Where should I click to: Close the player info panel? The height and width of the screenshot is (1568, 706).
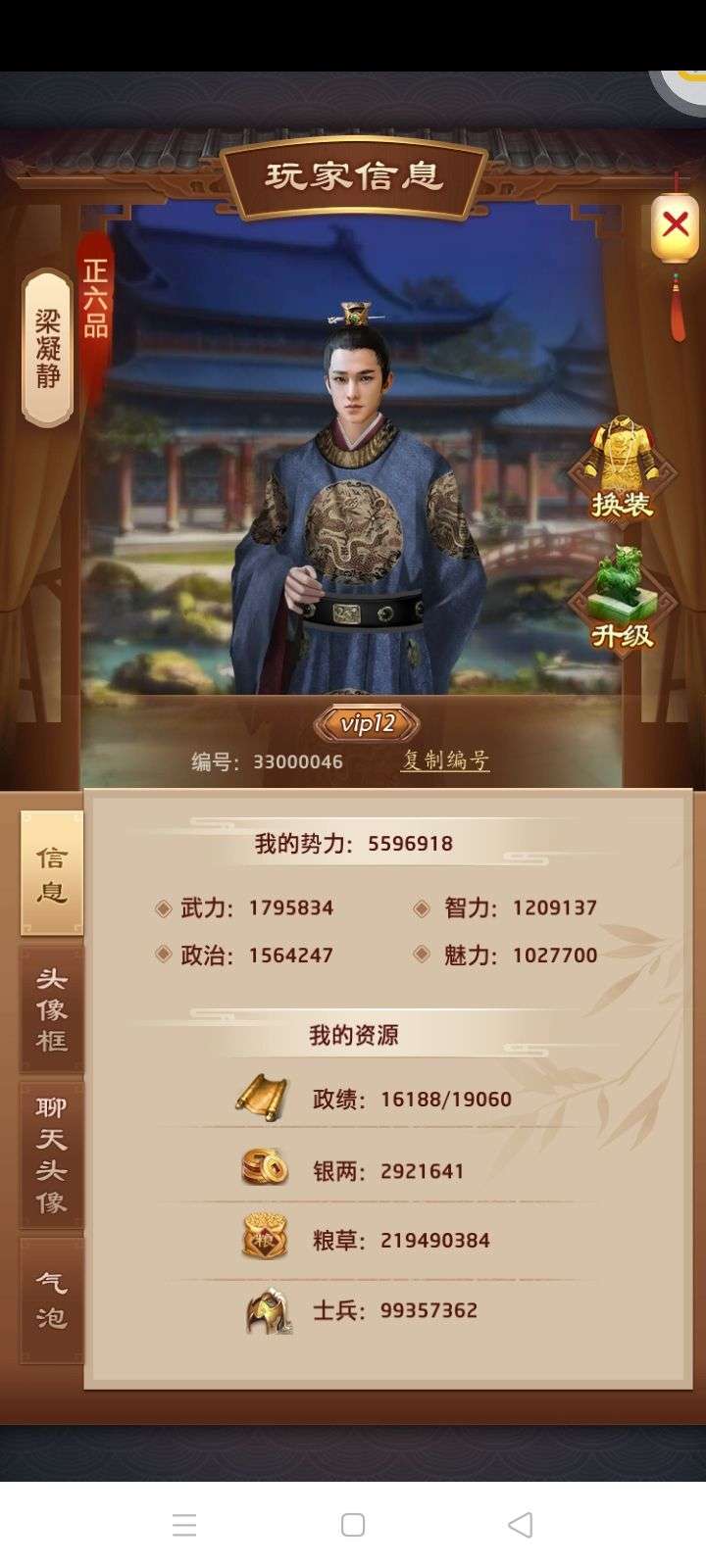pos(676,225)
